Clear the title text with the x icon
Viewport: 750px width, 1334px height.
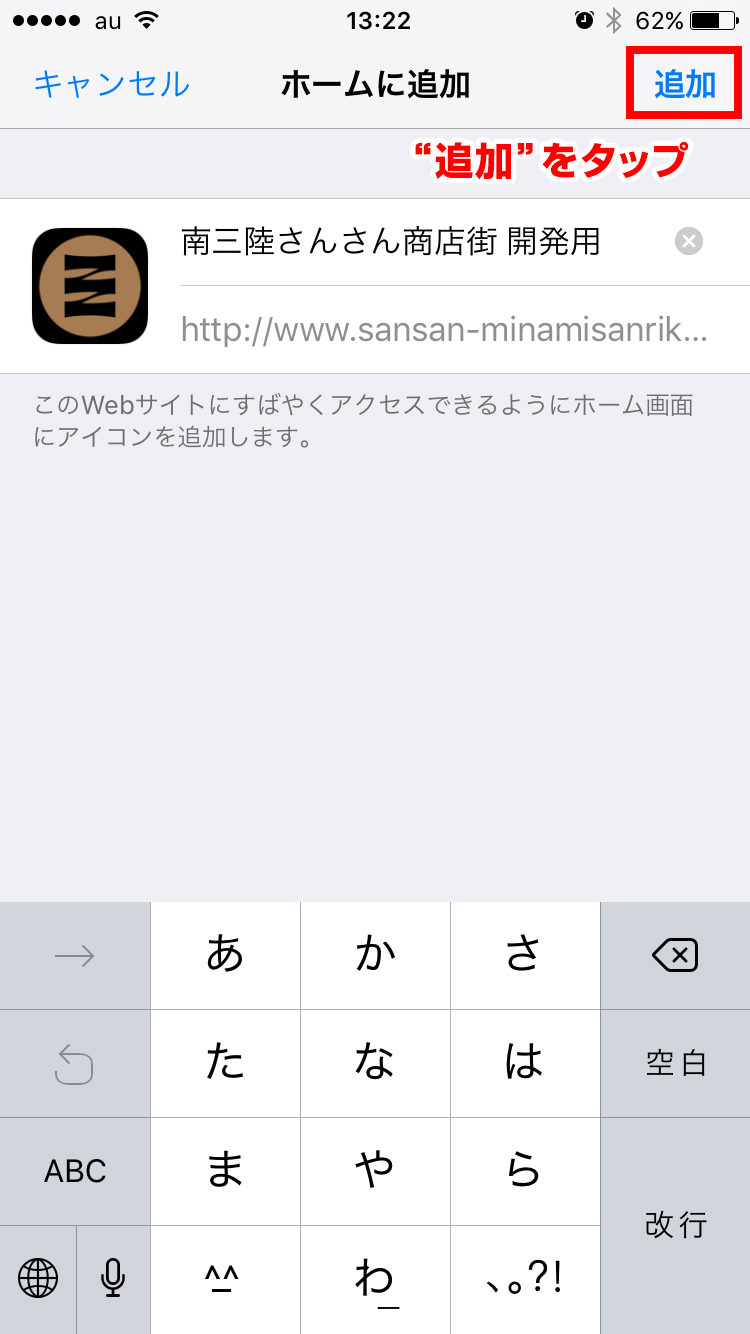coord(689,241)
